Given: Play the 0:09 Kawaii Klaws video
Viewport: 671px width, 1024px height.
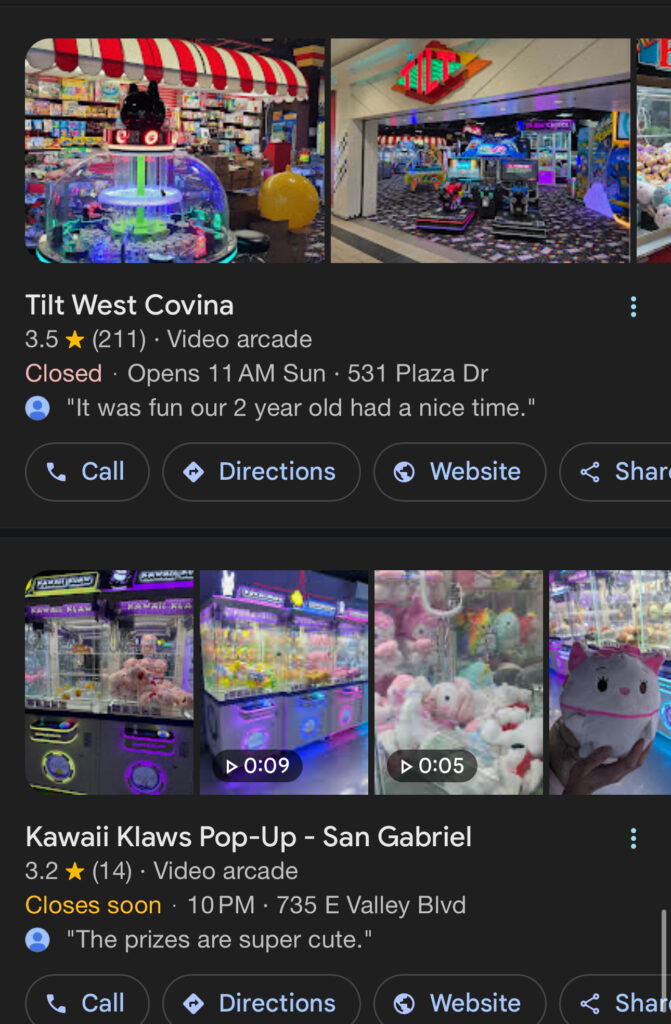Looking at the screenshot, I should click(284, 682).
